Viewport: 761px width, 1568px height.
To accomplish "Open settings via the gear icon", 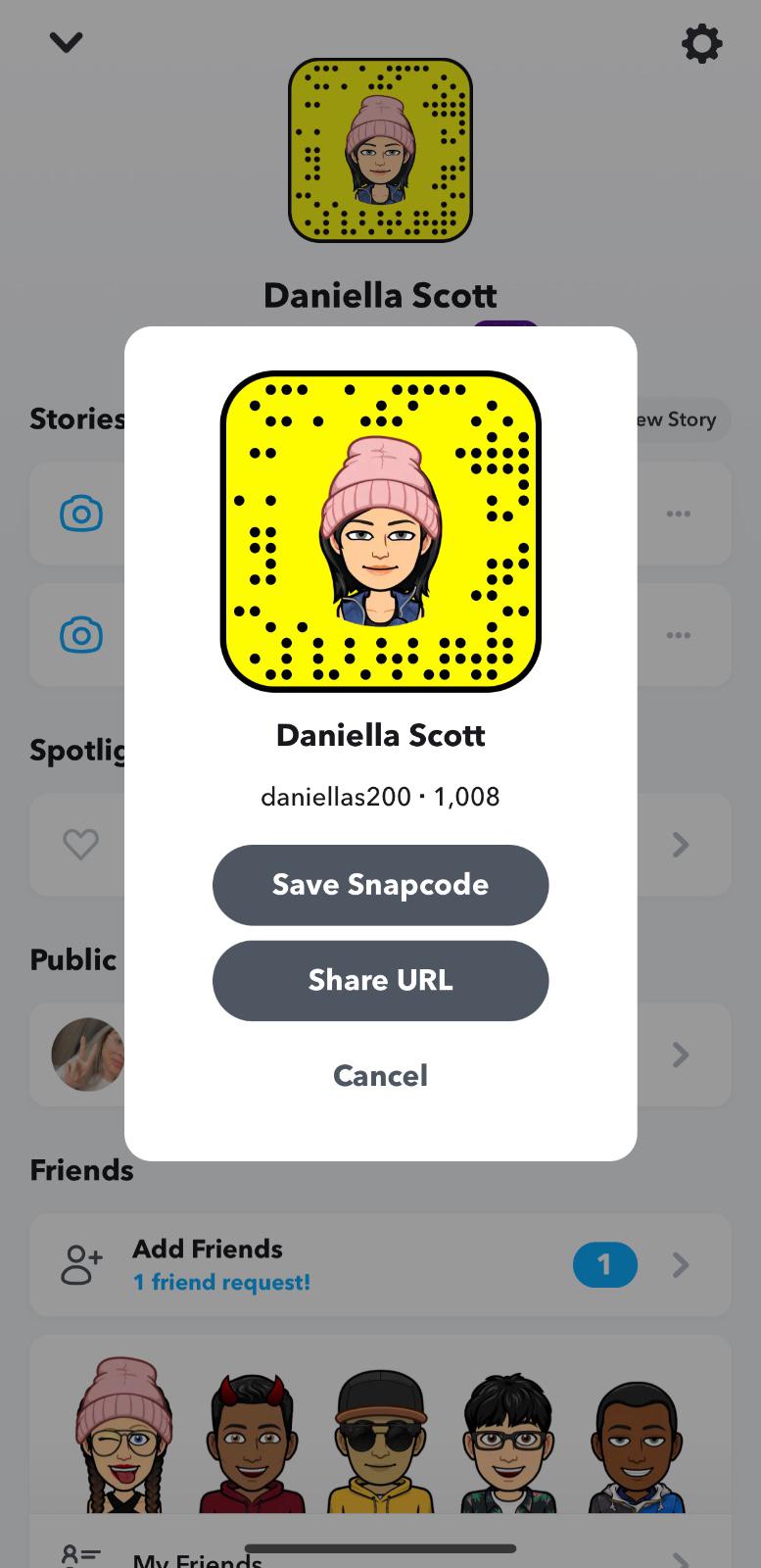I will coord(701,44).
